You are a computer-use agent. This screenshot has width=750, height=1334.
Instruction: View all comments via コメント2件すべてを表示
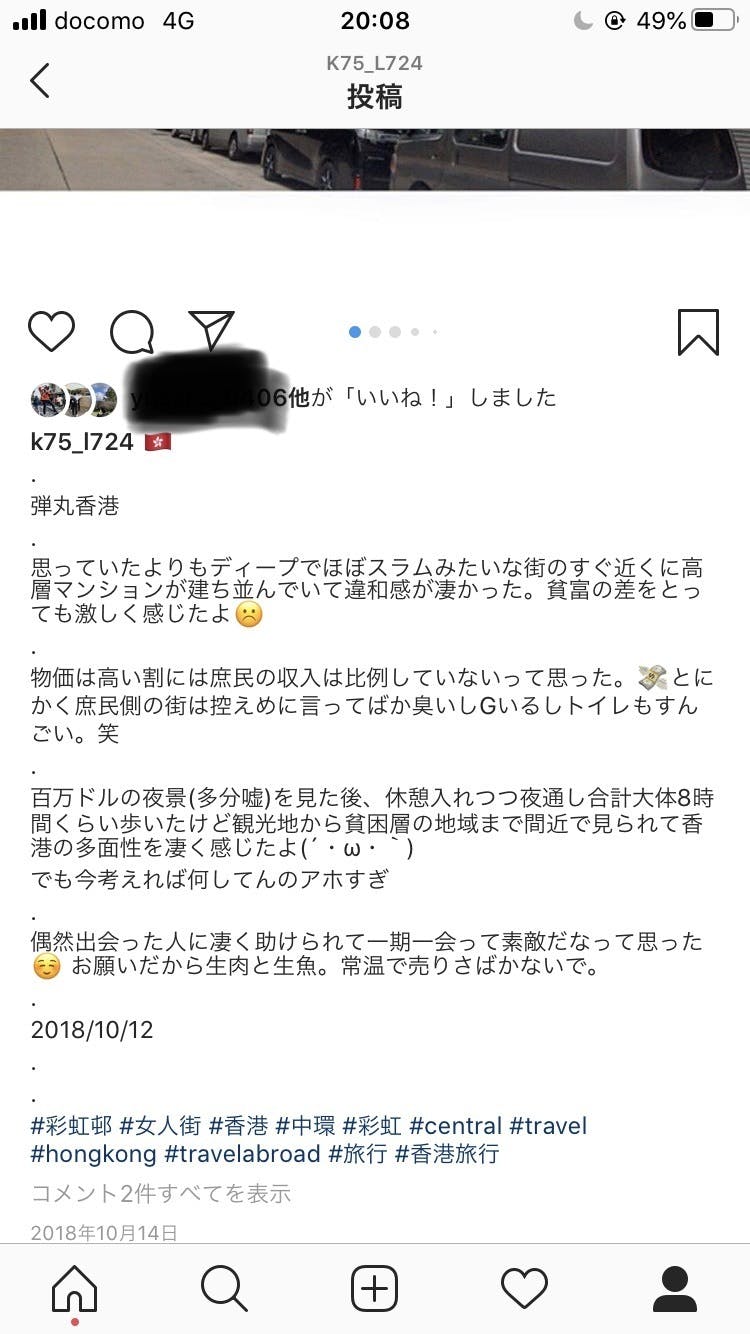point(161,1193)
